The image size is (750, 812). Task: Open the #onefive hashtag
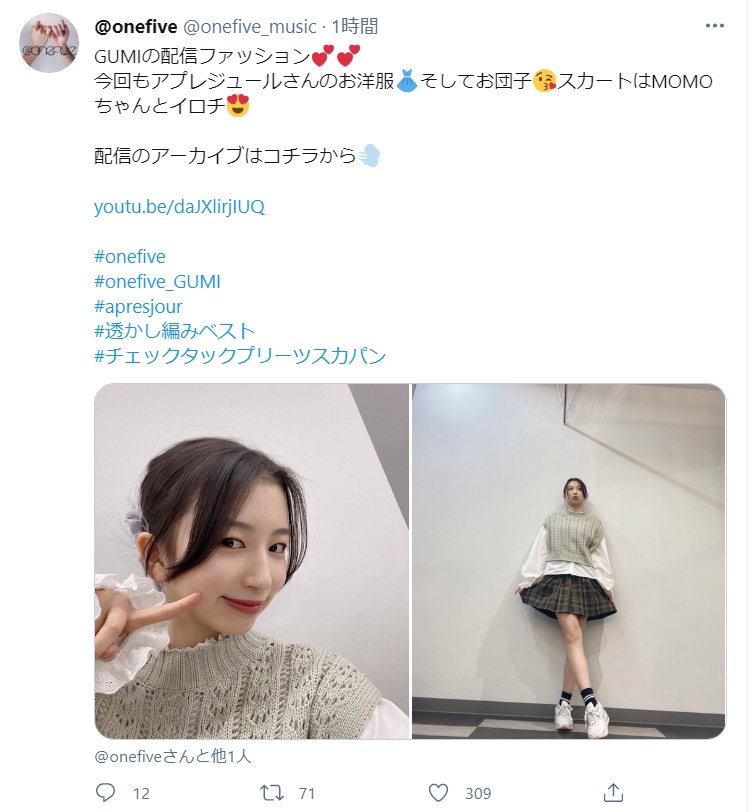tap(129, 257)
